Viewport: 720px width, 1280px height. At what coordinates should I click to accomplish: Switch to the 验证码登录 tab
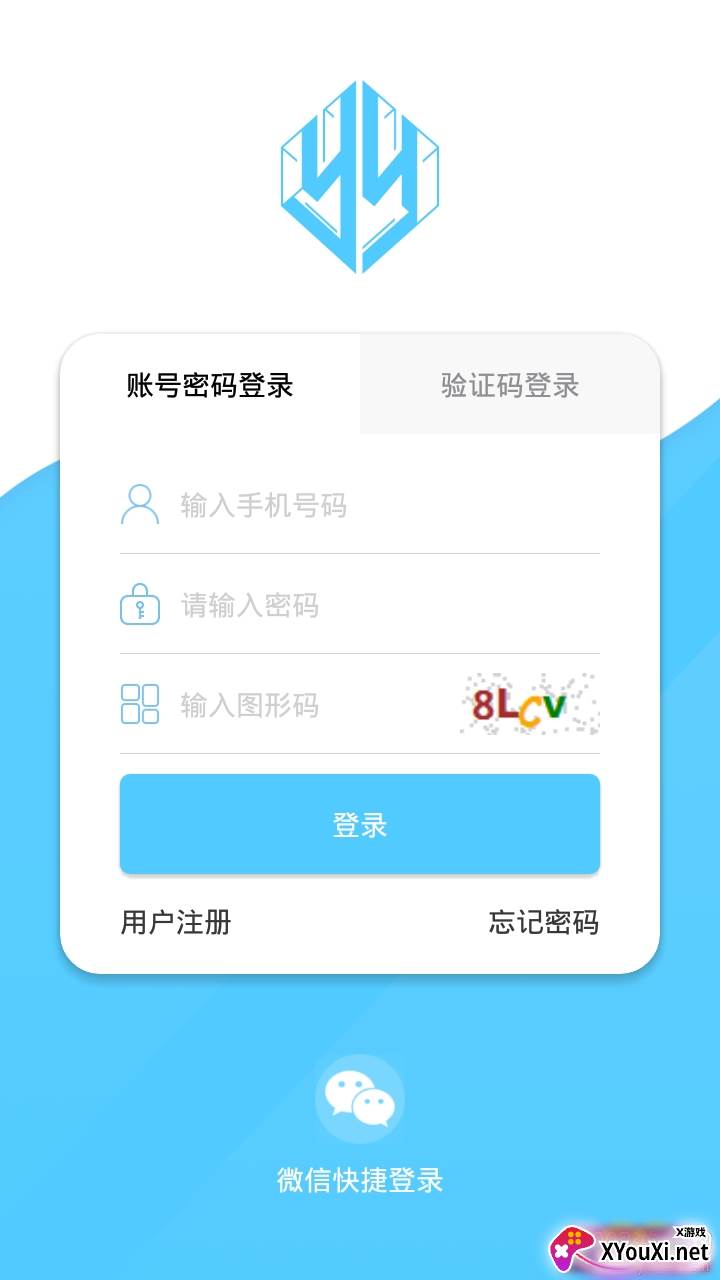(510, 385)
